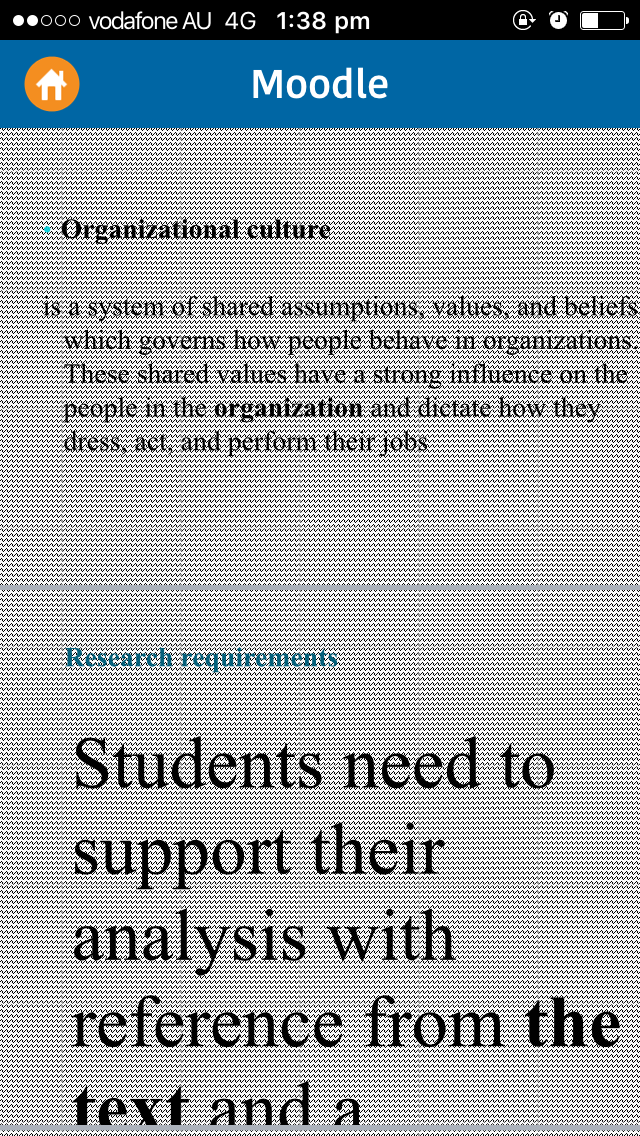The height and width of the screenshot is (1136, 640).
Task: Tap the orange home icon
Action: pos(51,84)
